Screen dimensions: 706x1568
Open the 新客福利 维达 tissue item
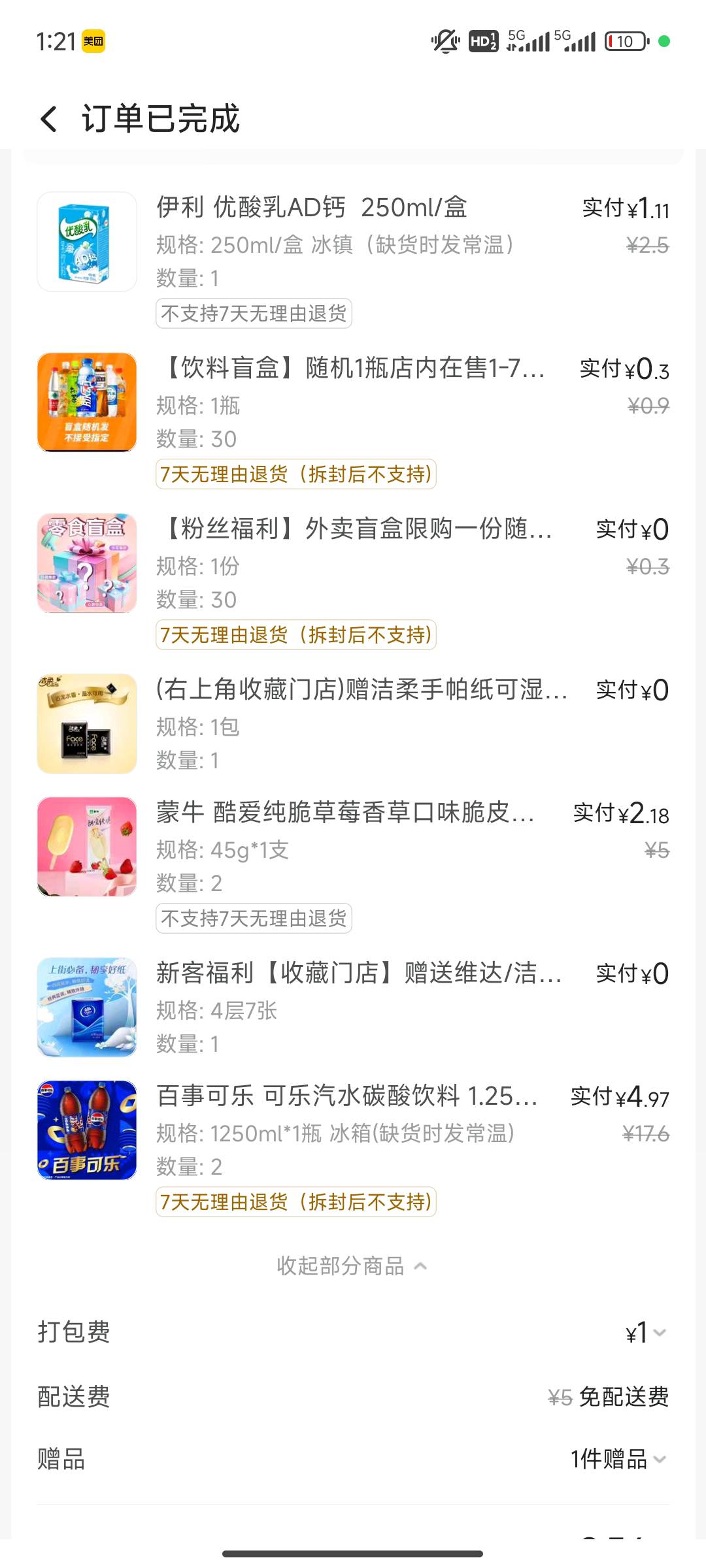[x=353, y=1007]
